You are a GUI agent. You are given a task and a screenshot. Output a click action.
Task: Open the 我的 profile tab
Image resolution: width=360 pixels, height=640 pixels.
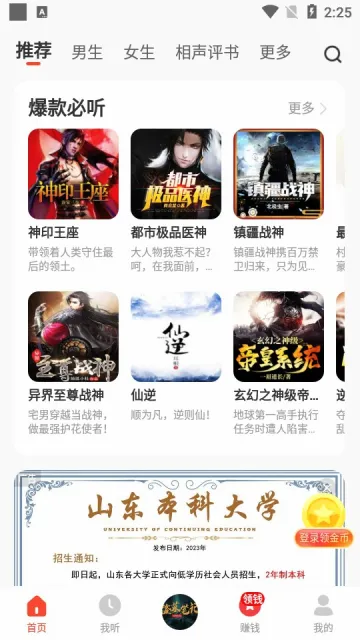[x=323, y=613]
